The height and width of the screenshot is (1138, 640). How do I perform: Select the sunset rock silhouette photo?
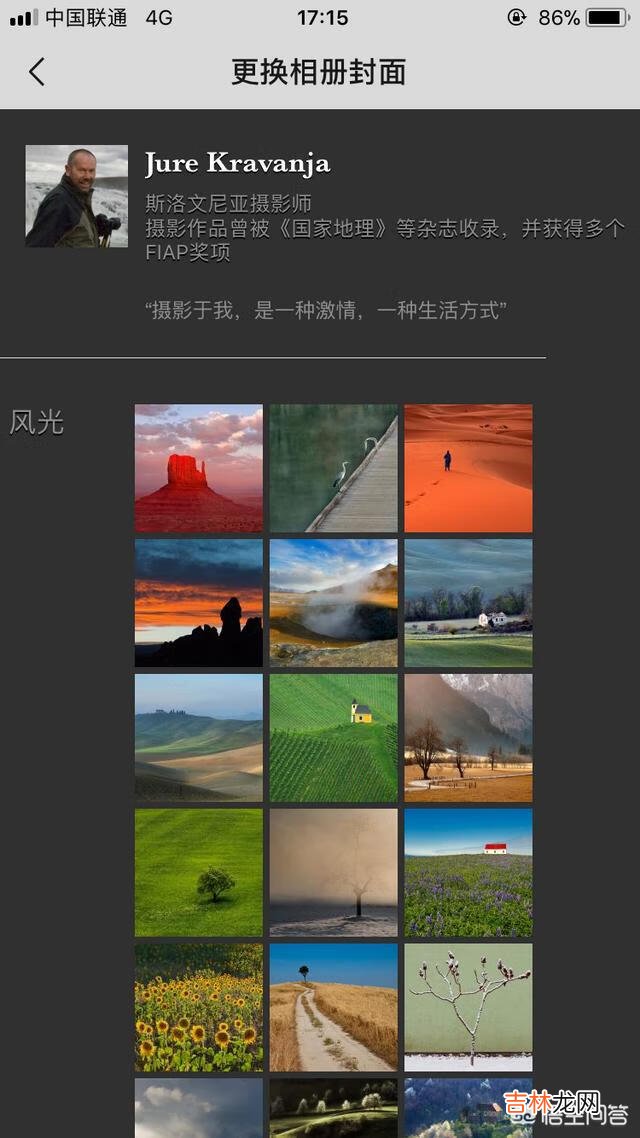tap(199, 603)
